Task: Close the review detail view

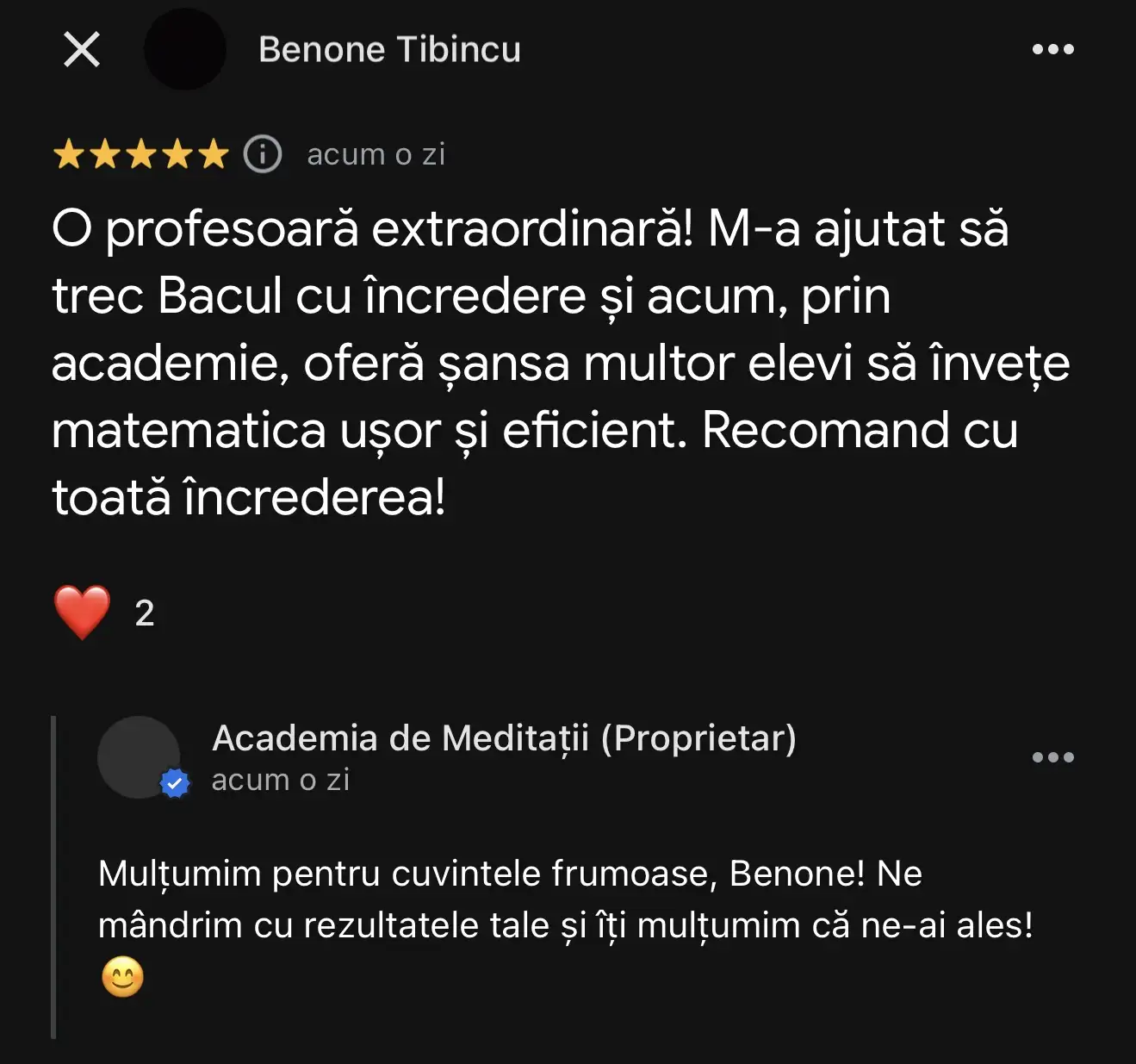Action: 82,49
